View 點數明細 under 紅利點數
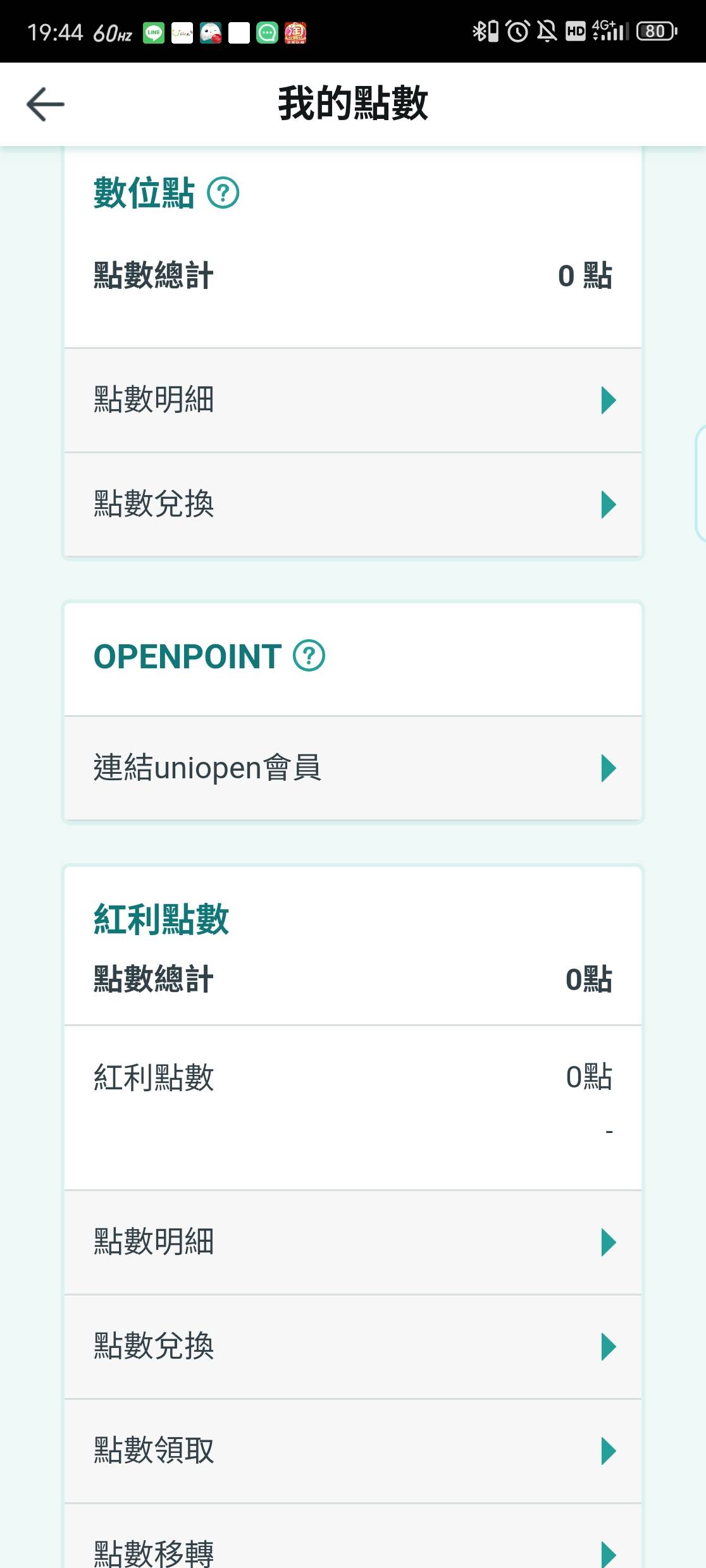Image resolution: width=706 pixels, height=1568 pixels. point(353,1242)
